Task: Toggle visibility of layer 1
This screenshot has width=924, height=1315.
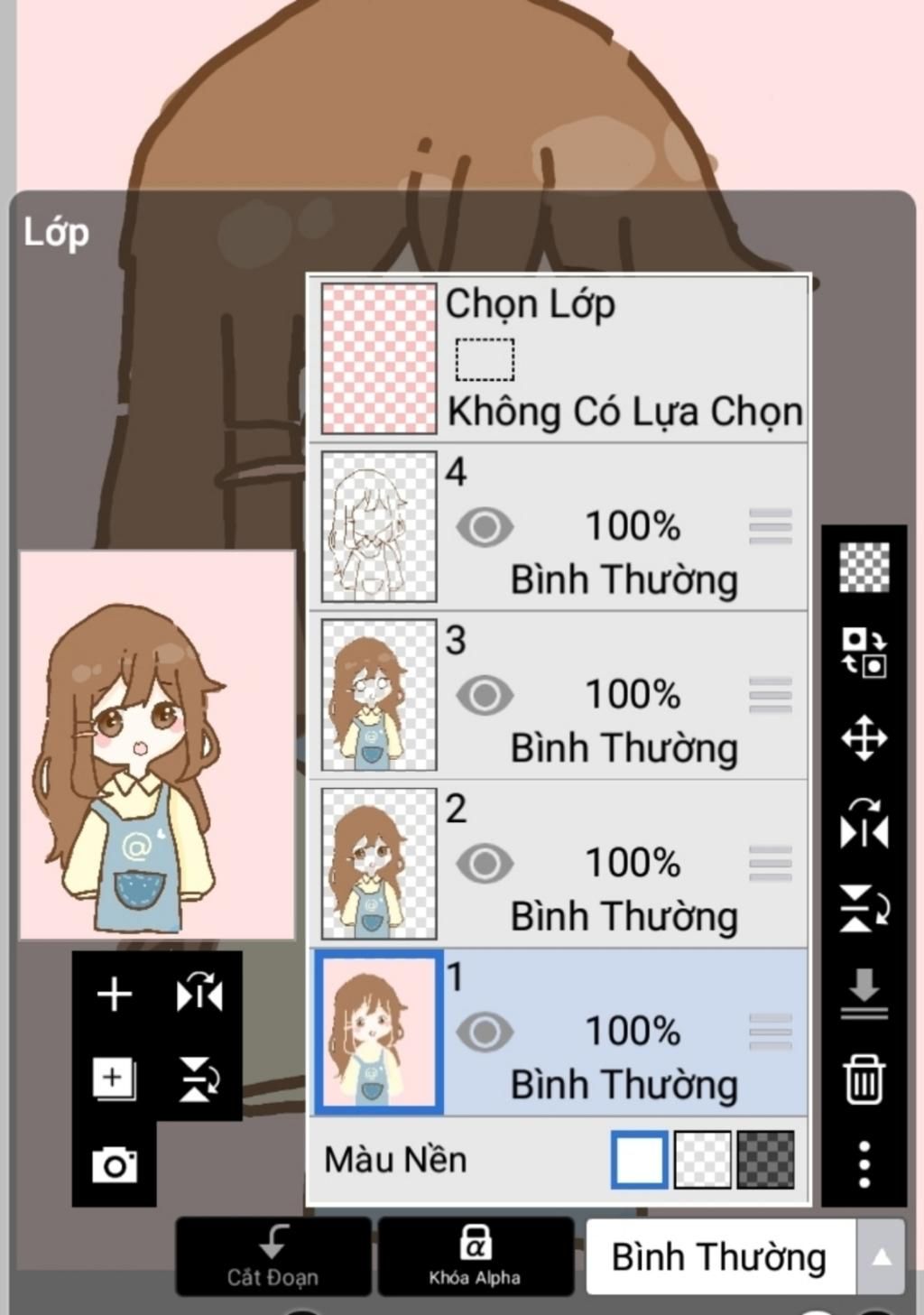Action: (x=485, y=1032)
